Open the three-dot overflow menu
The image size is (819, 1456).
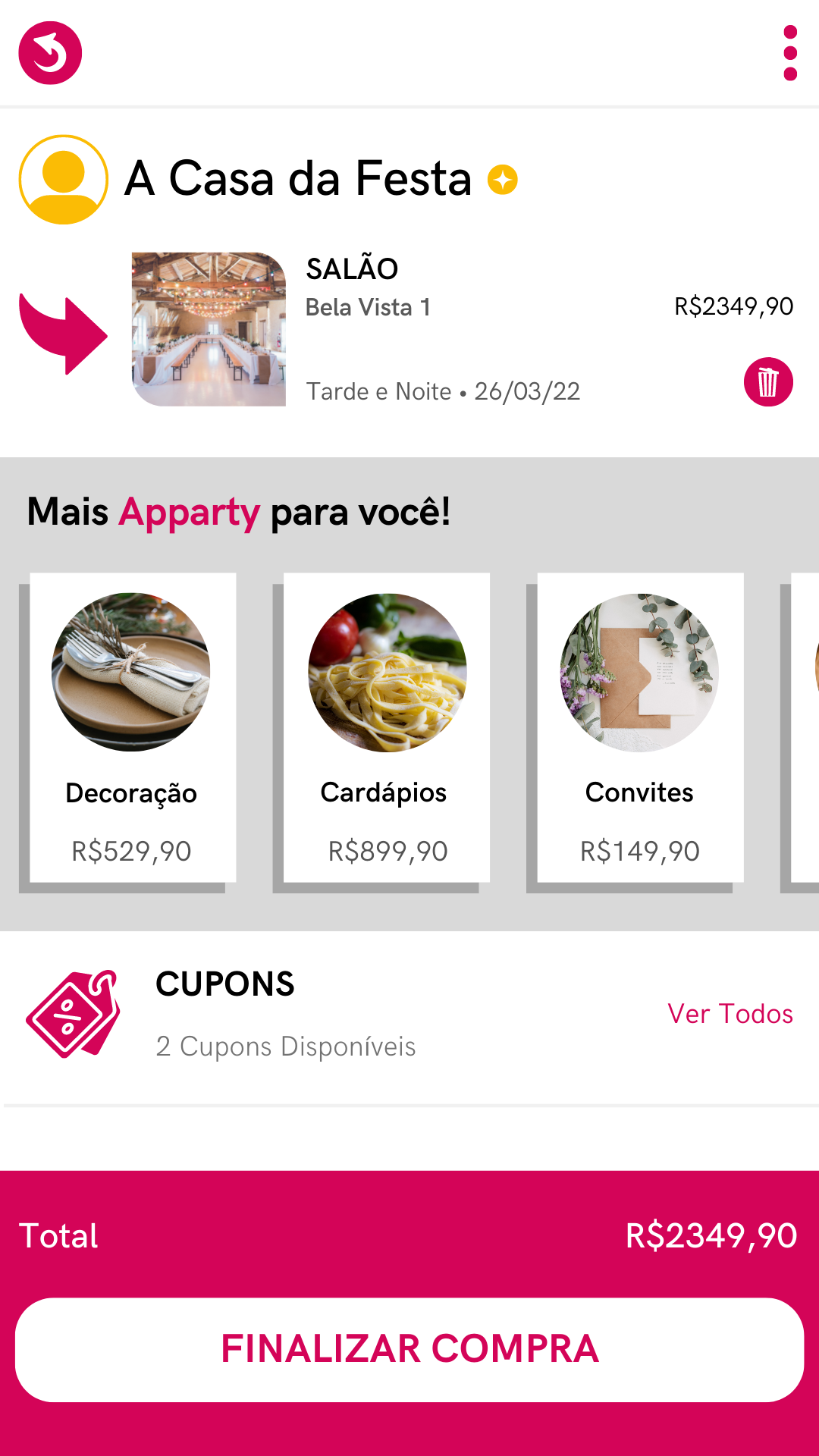point(790,53)
